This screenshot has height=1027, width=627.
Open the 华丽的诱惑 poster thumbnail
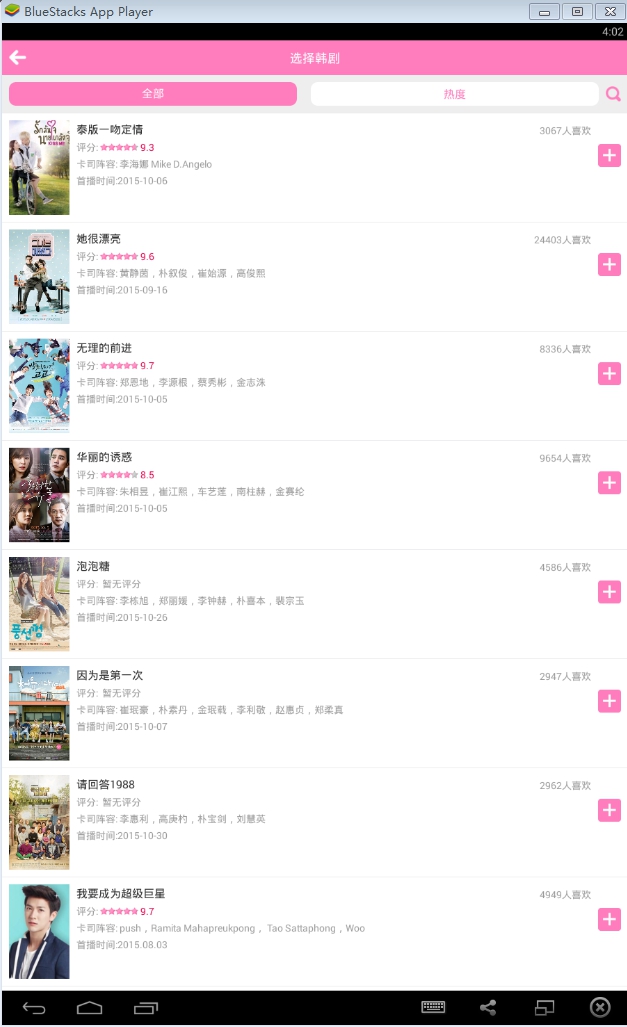[x=39, y=495]
